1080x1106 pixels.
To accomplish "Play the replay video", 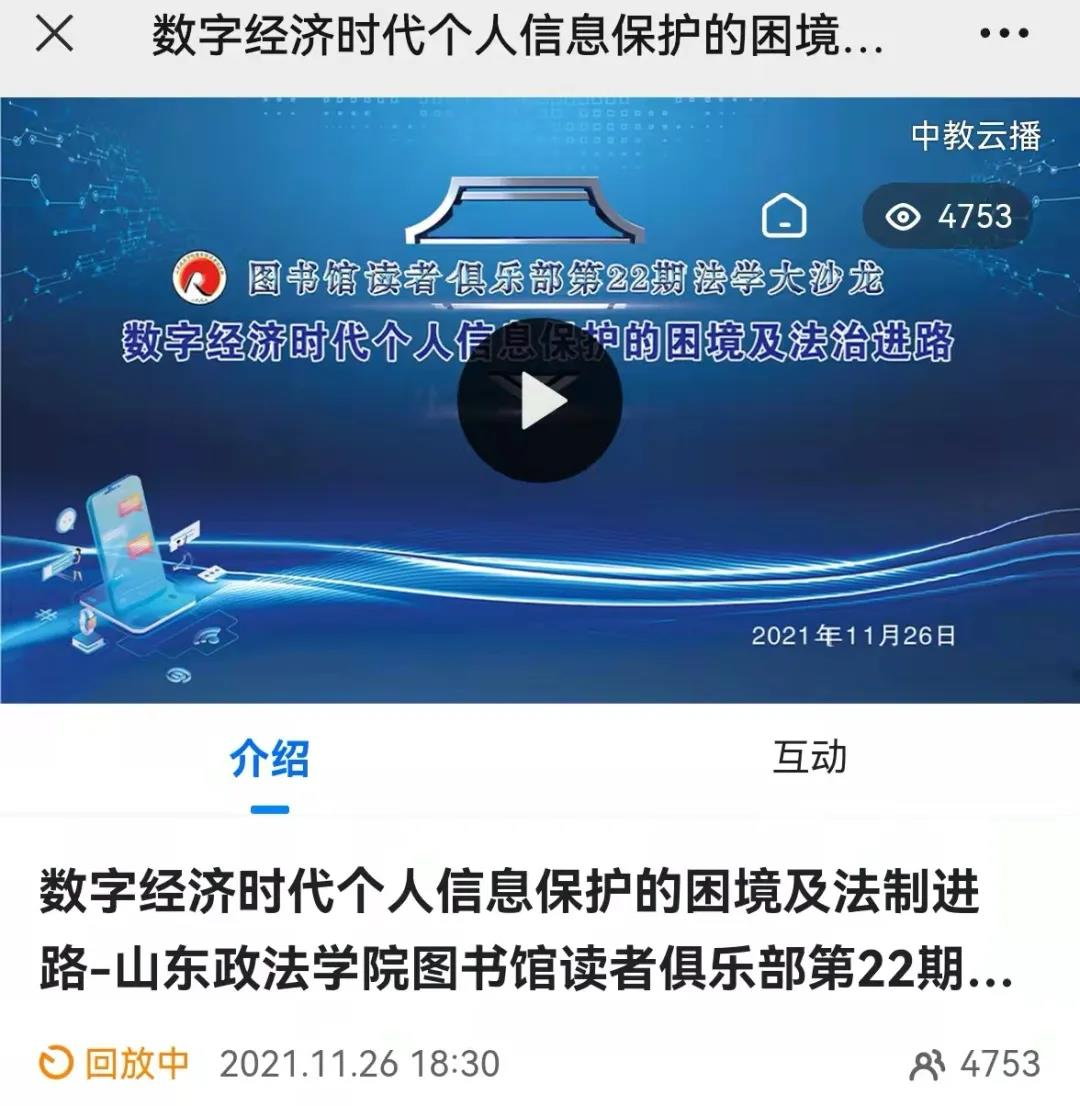I will 540,400.
